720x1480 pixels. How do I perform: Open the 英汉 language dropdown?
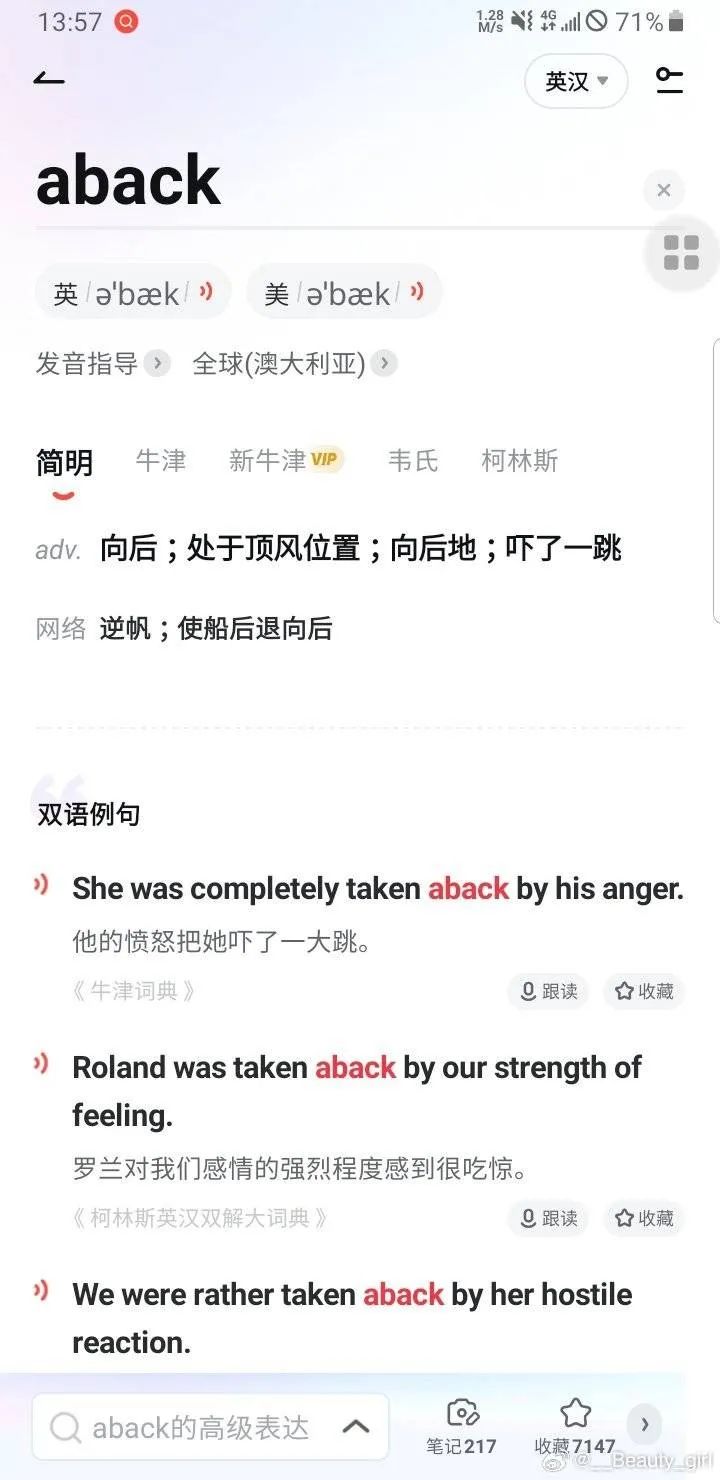576,81
